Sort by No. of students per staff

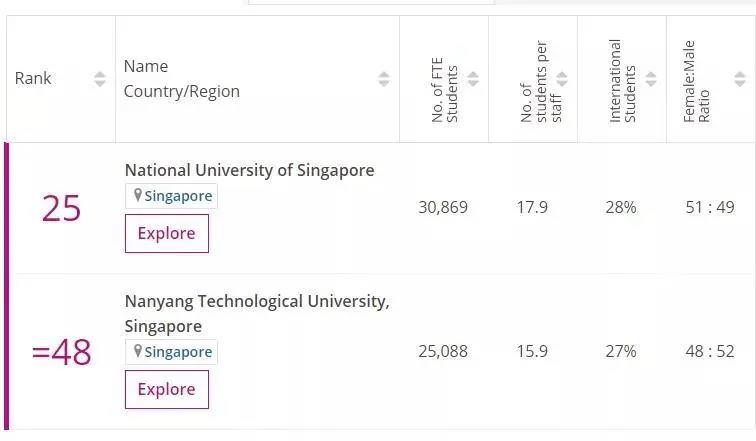[562, 79]
